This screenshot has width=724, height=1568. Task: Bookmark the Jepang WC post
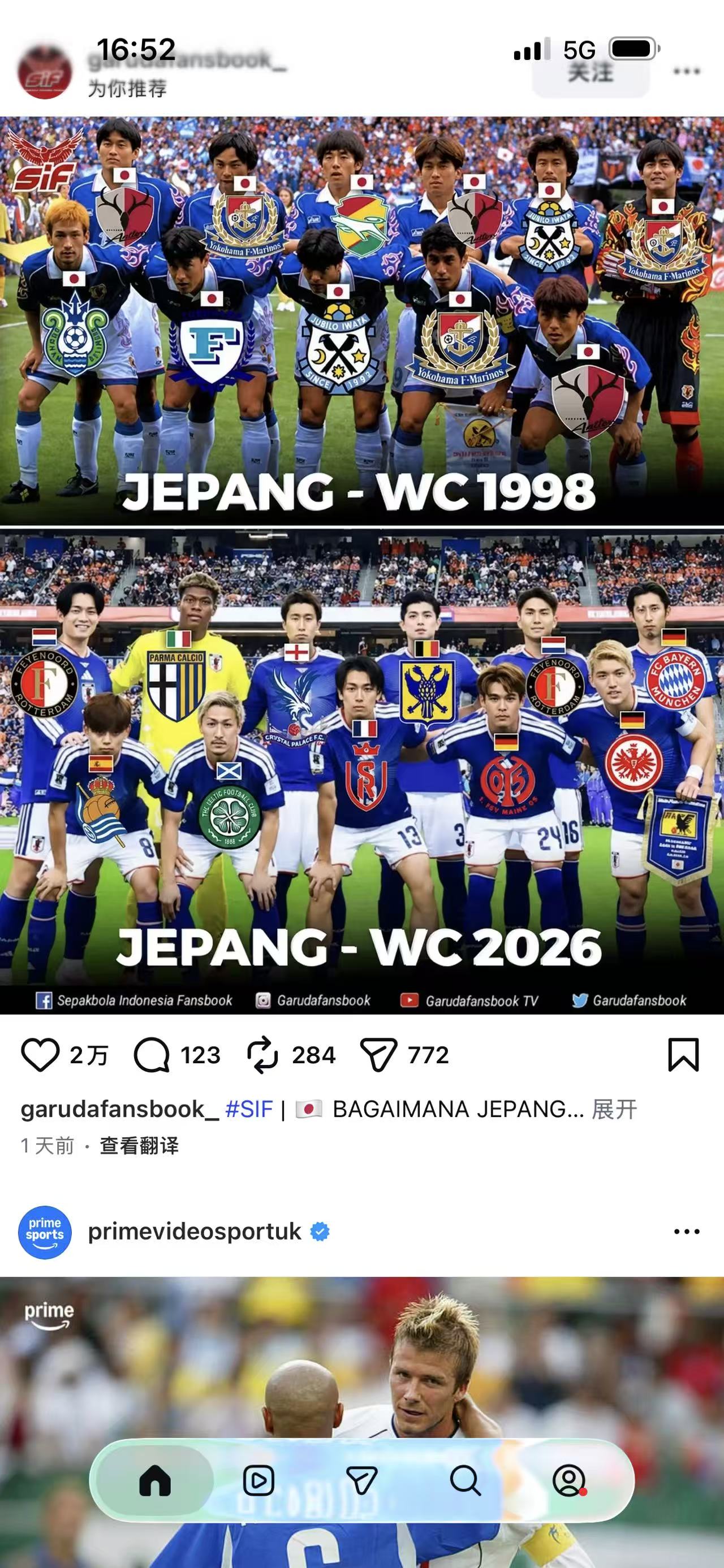683,1055
